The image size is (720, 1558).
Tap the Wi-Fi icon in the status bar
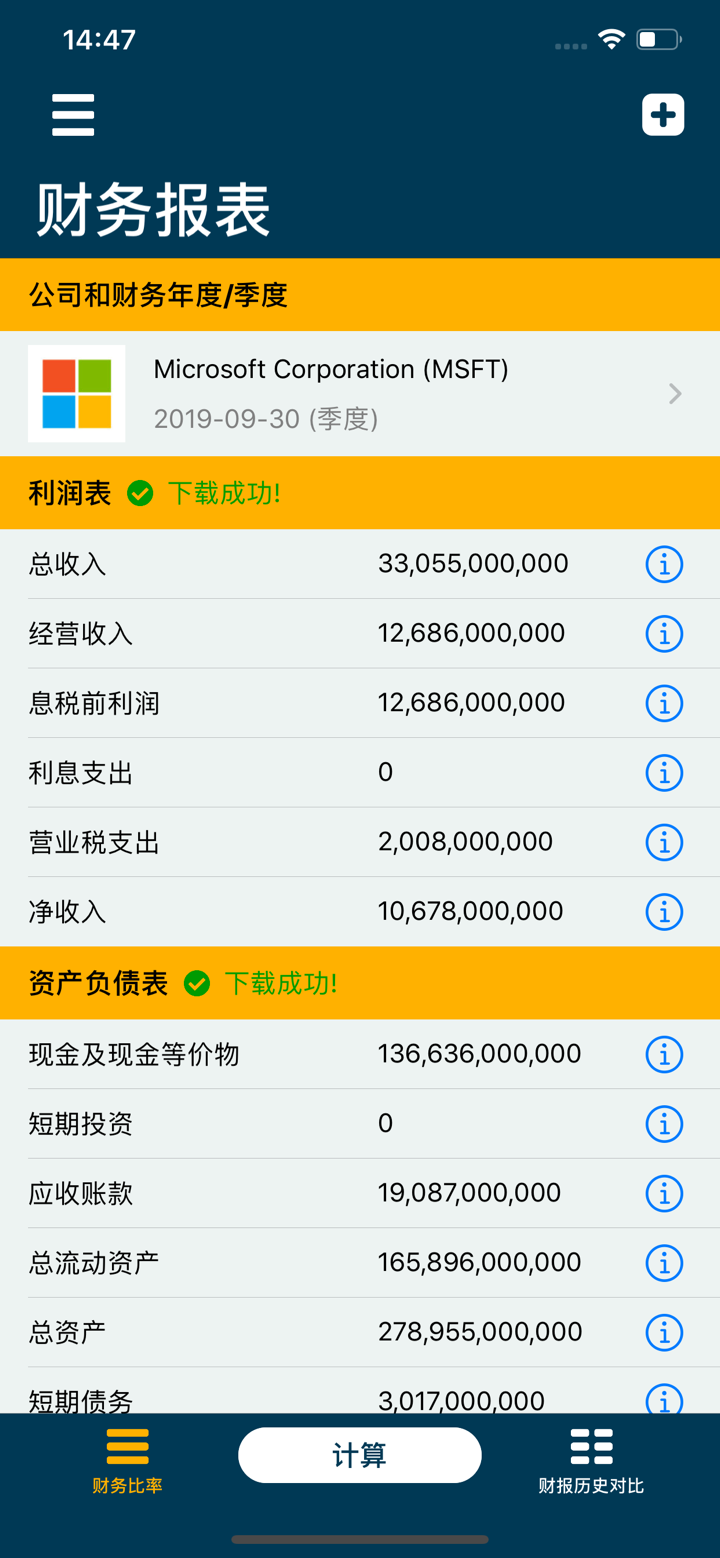pos(611,39)
